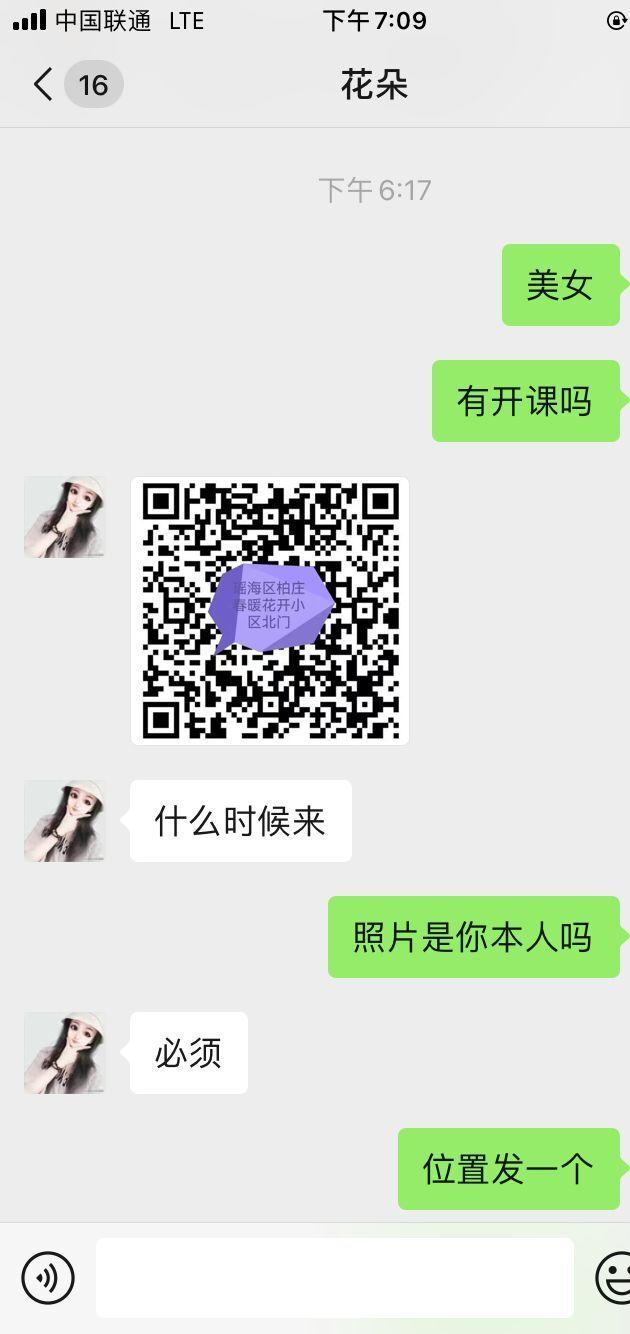Open the QR code image message
Viewport: 630px width, 1334px height.
point(270,611)
